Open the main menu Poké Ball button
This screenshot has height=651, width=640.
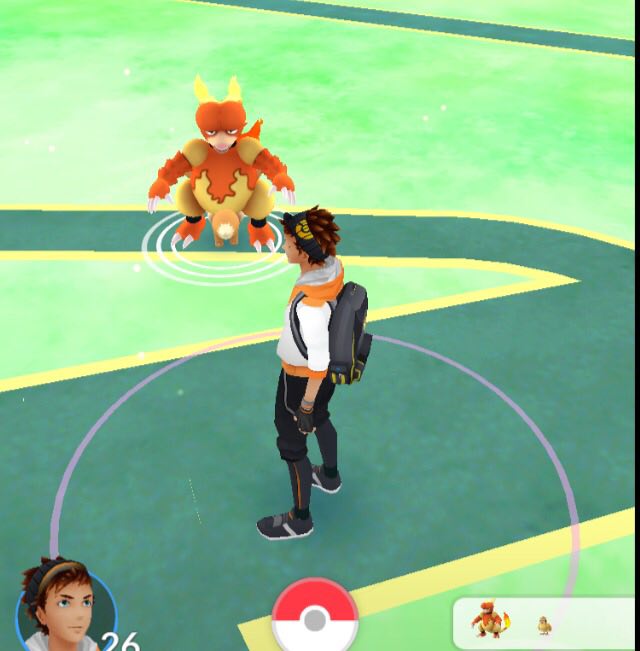315,615
